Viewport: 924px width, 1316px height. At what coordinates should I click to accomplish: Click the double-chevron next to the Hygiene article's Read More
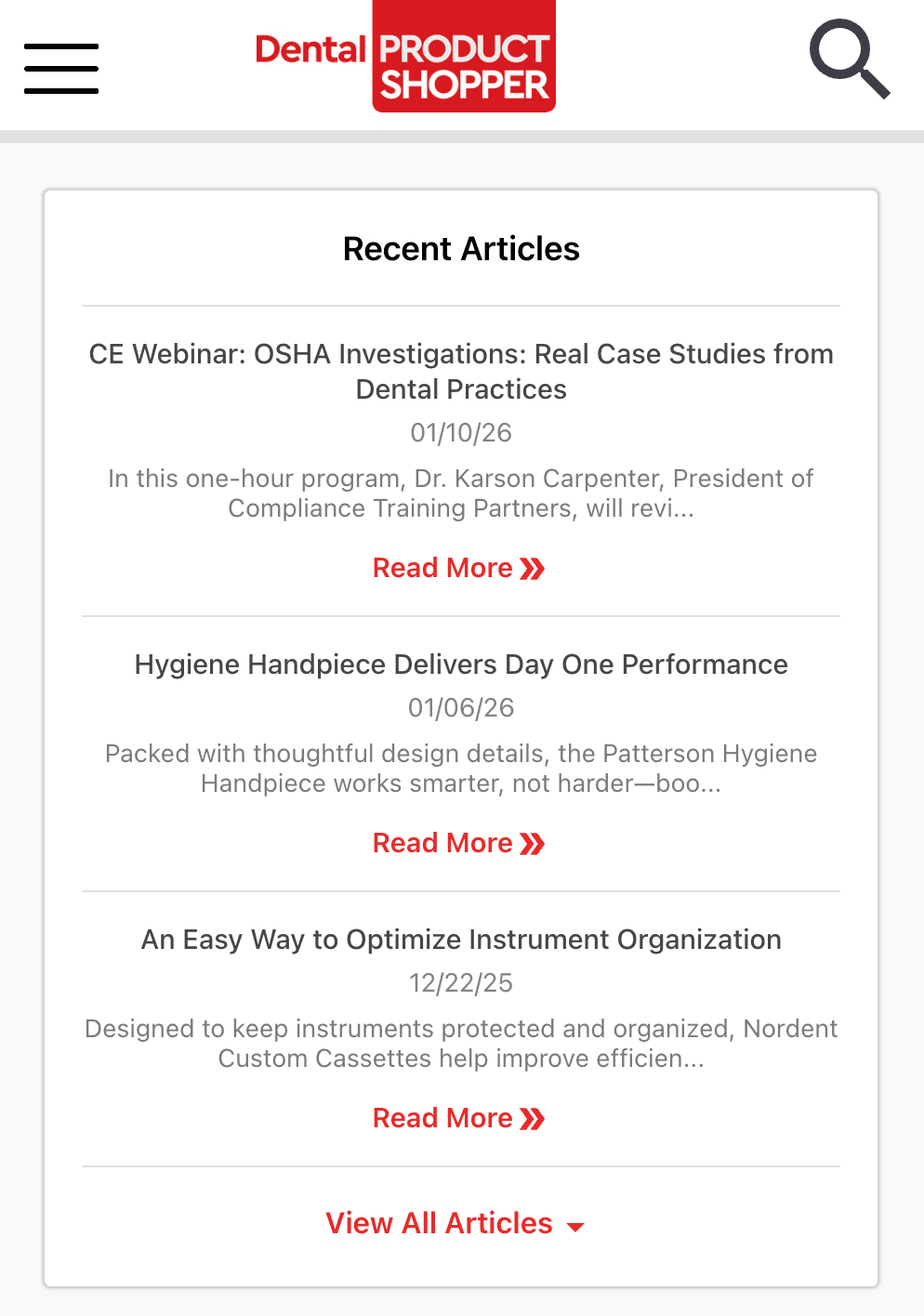point(532,843)
